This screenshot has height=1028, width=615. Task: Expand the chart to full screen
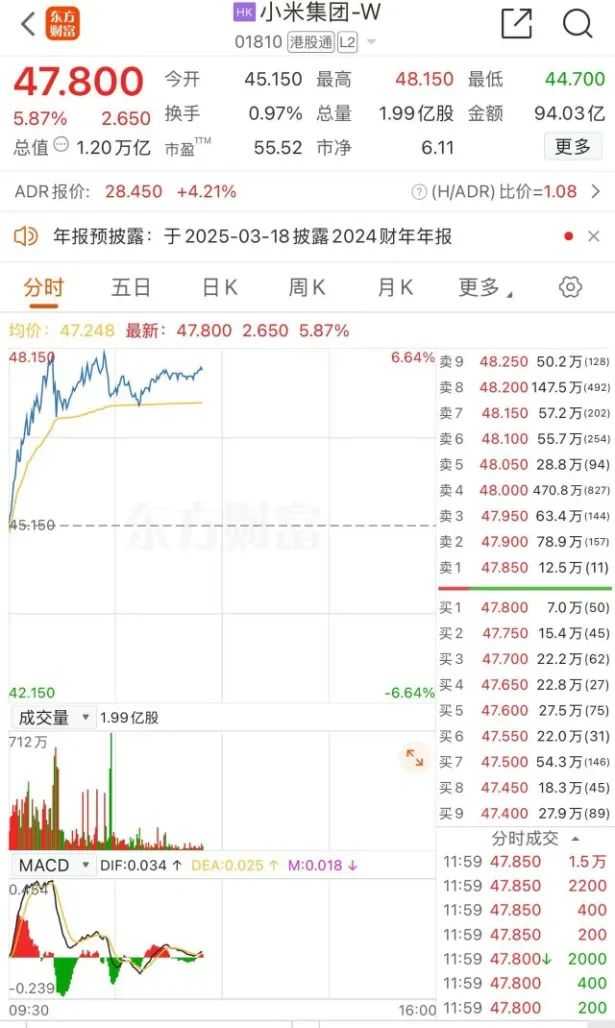[414, 758]
